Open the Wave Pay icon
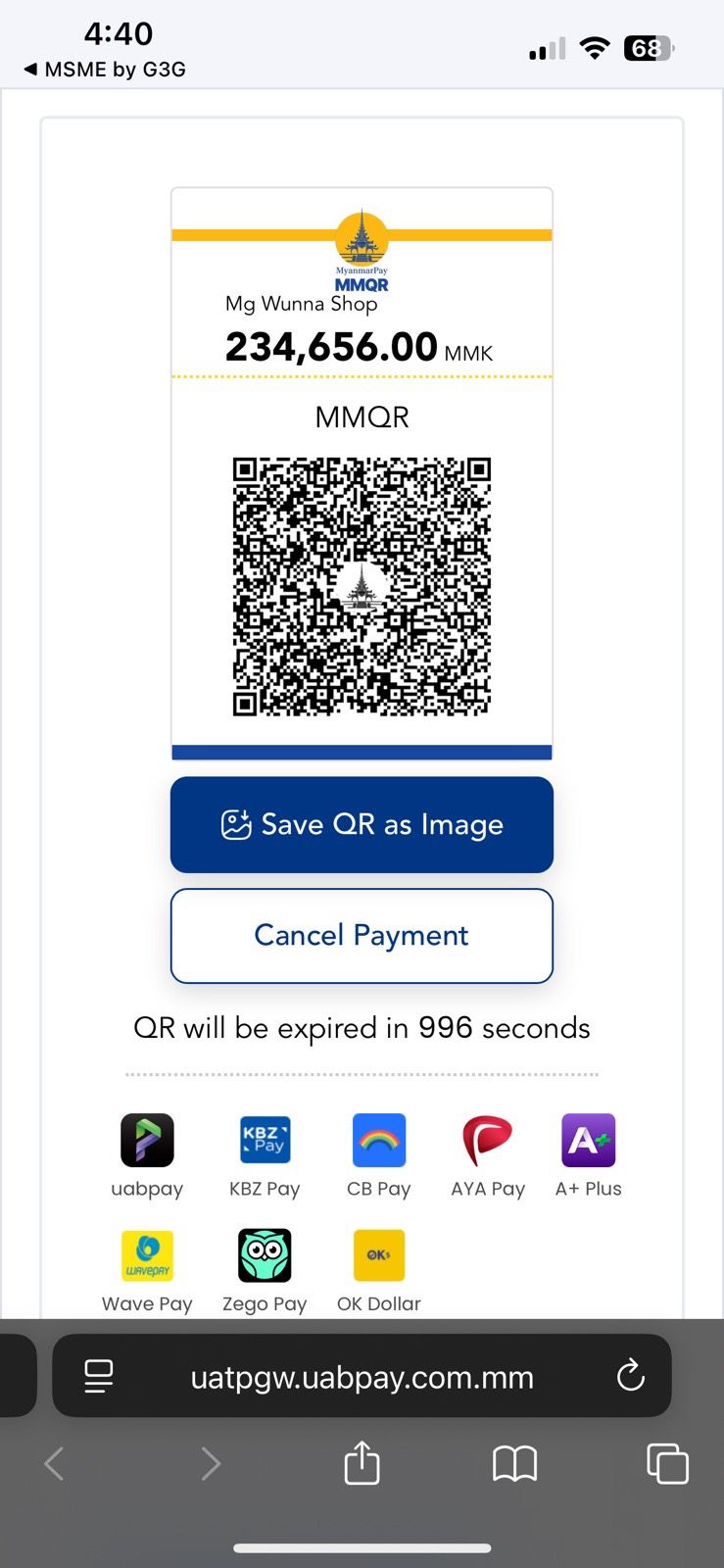The image size is (724, 1568). [x=147, y=1254]
